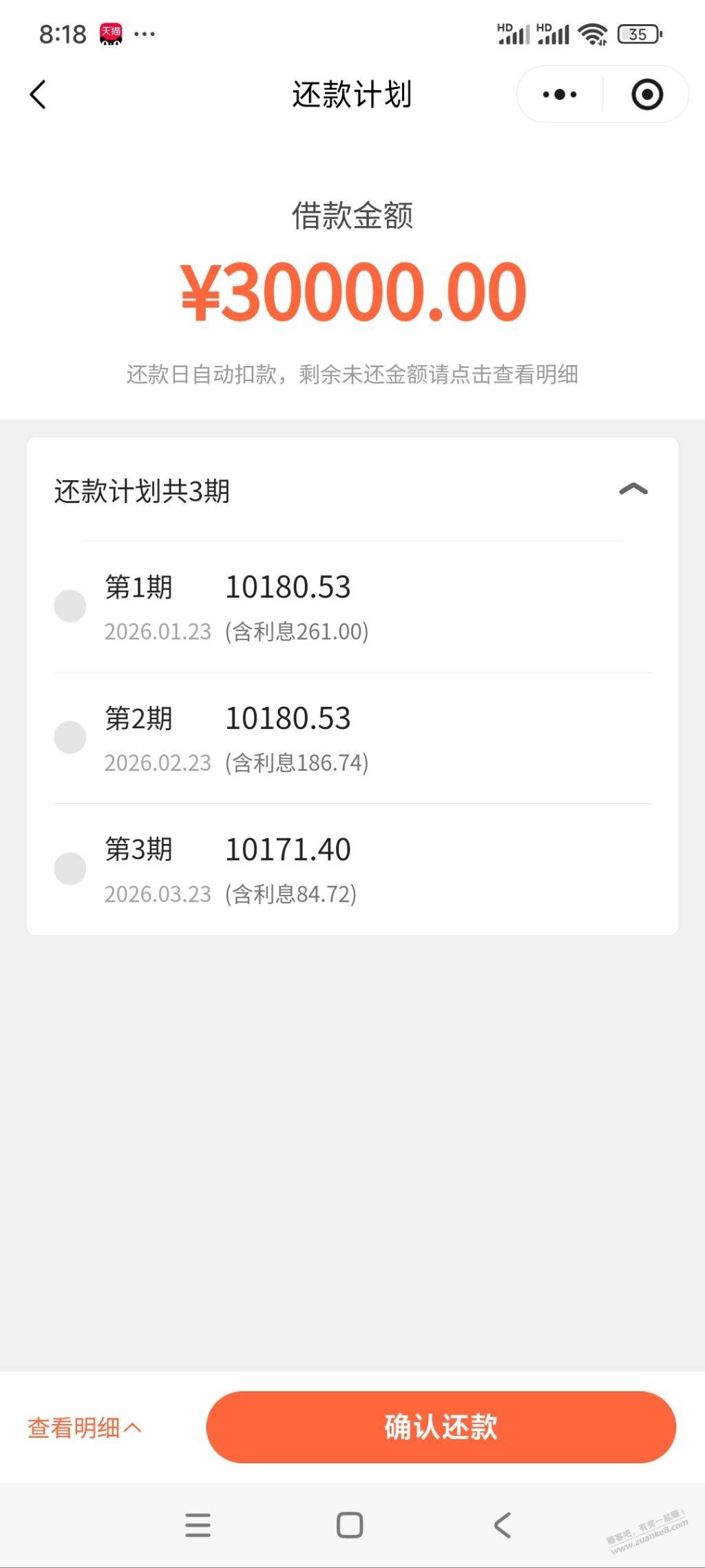Select the 第3期 installment of 10171.40
705x1568 pixels.
(70, 868)
